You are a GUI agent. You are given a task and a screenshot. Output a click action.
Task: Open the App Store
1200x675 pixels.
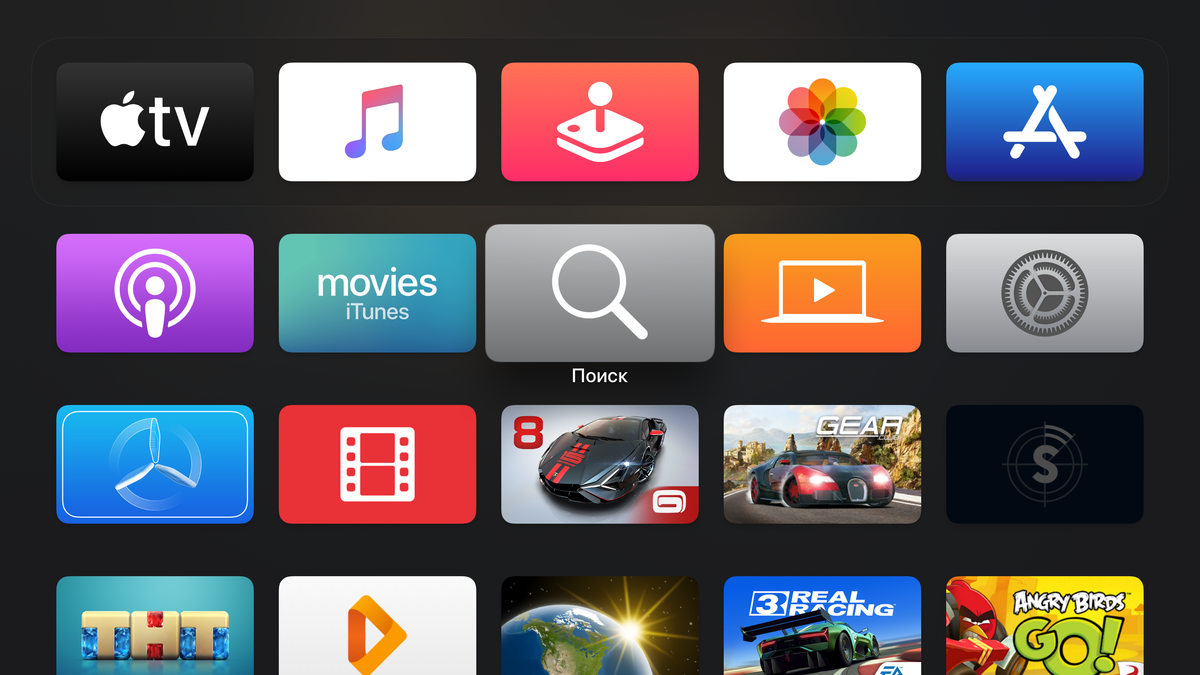pos(1045,122)
